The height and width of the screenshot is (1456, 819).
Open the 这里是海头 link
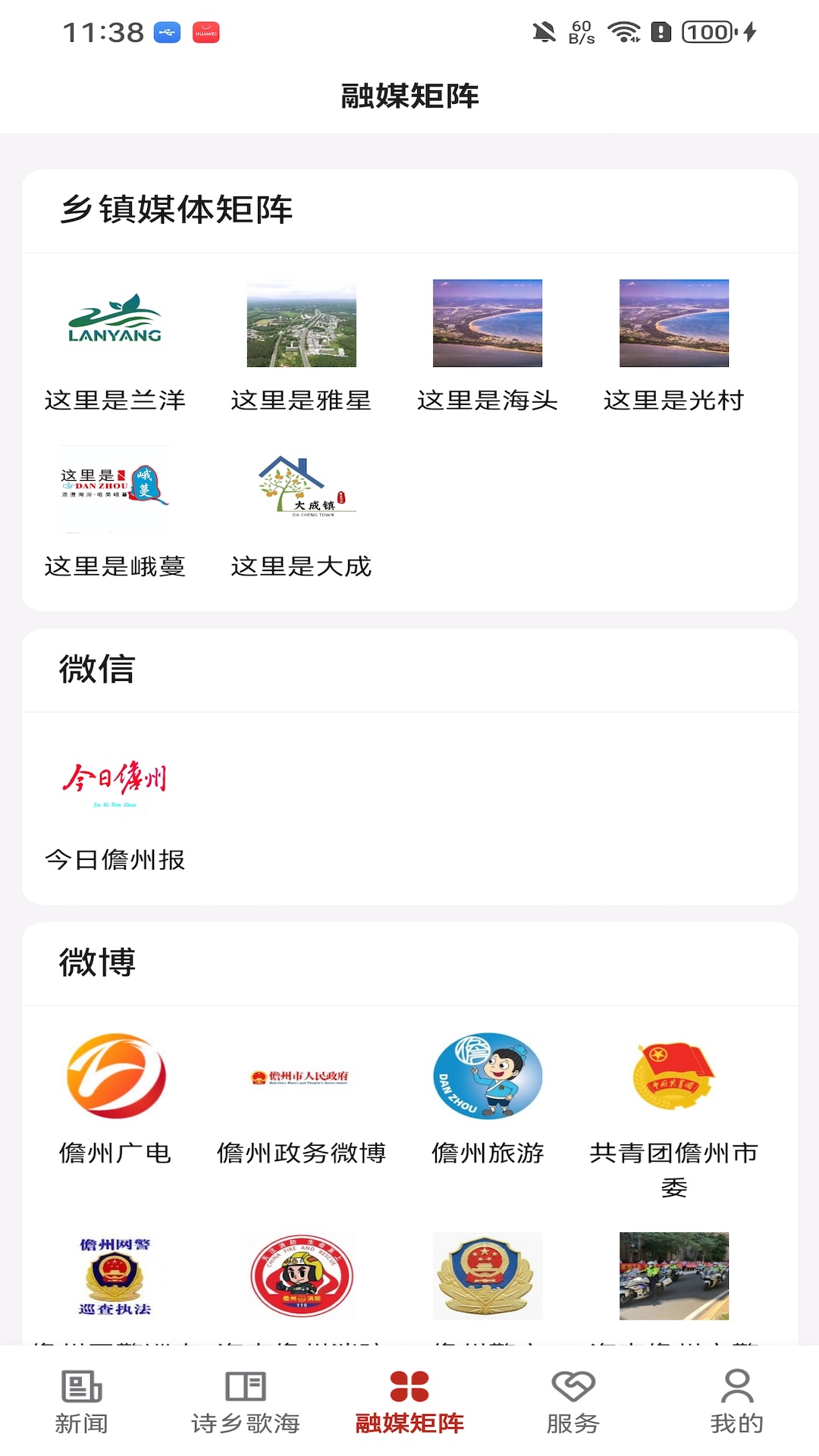[x=488, y=324]
